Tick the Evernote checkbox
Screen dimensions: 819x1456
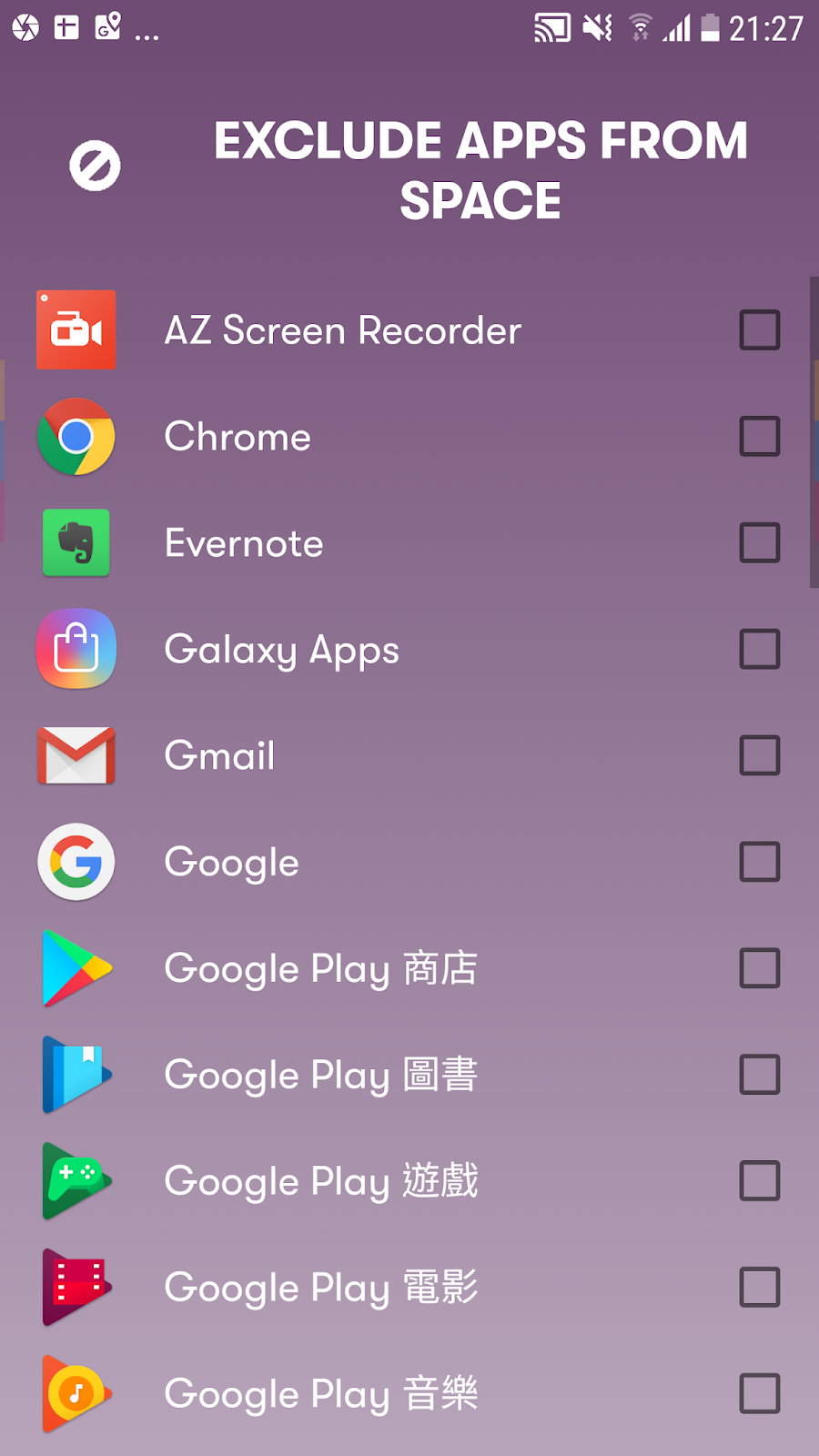pos(759,543)
